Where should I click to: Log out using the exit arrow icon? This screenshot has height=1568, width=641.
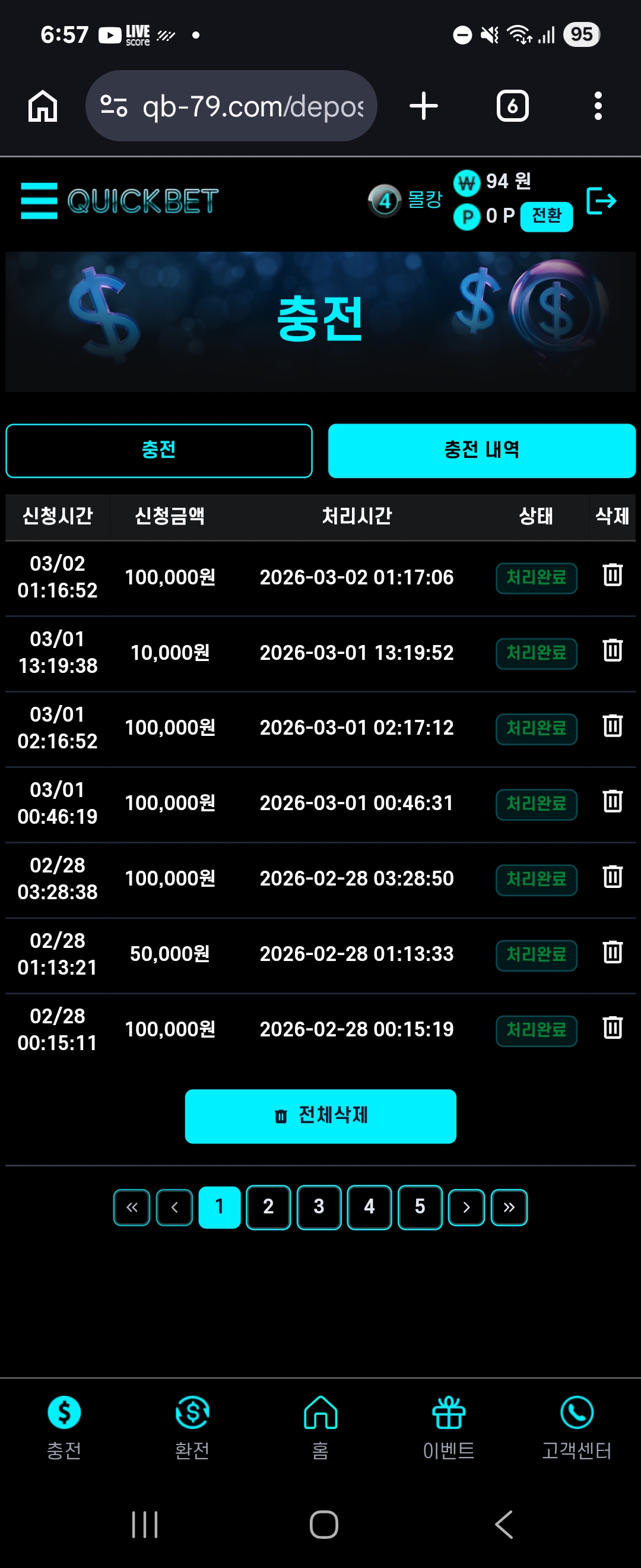(x=601, y=201)
